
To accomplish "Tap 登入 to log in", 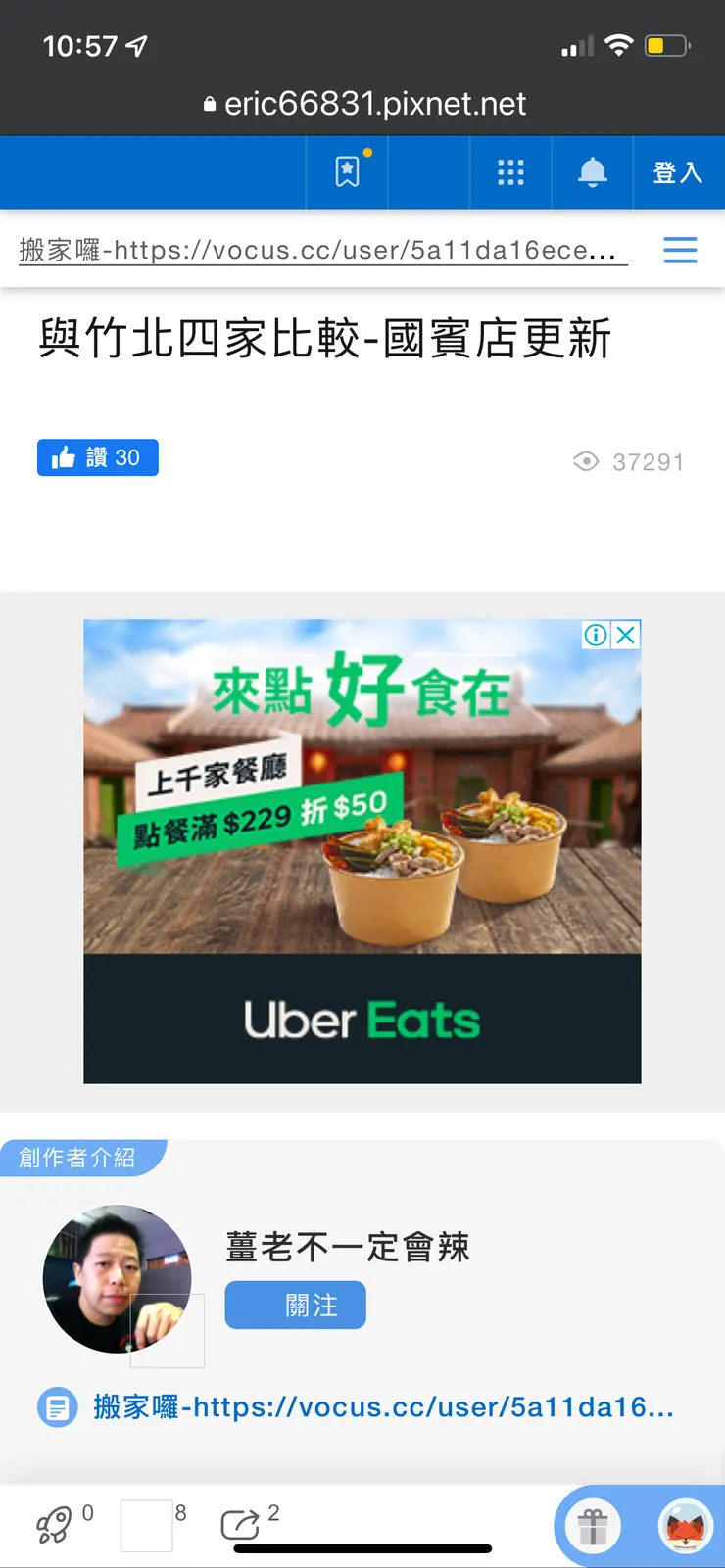I will point(678,172).
